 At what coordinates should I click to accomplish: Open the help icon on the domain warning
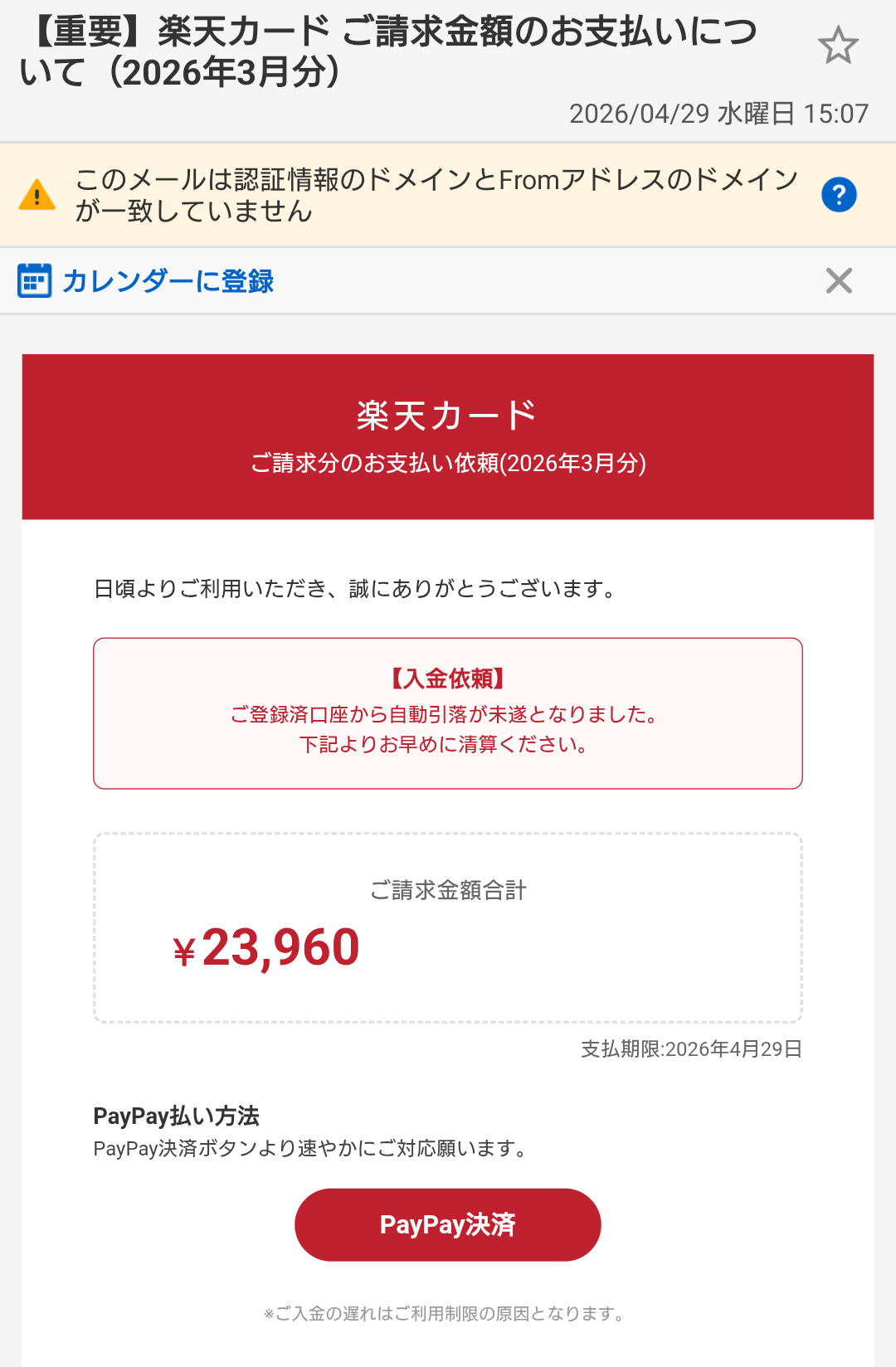(x=839, y=195)
